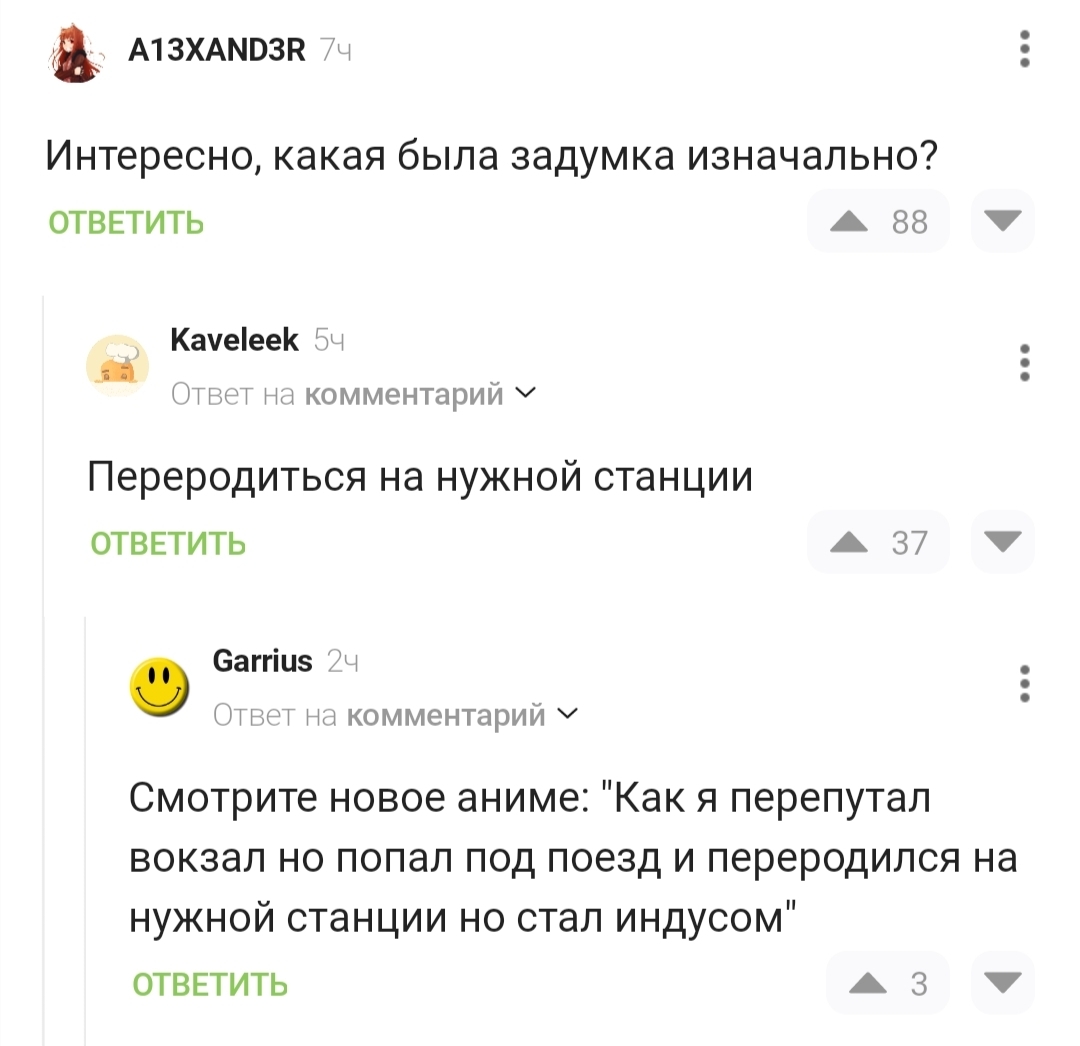Screen dimensions: 1080x1046
Task: Upvote Kaveleek's comment
Action: pyautogui.click(x=848, y=542)
